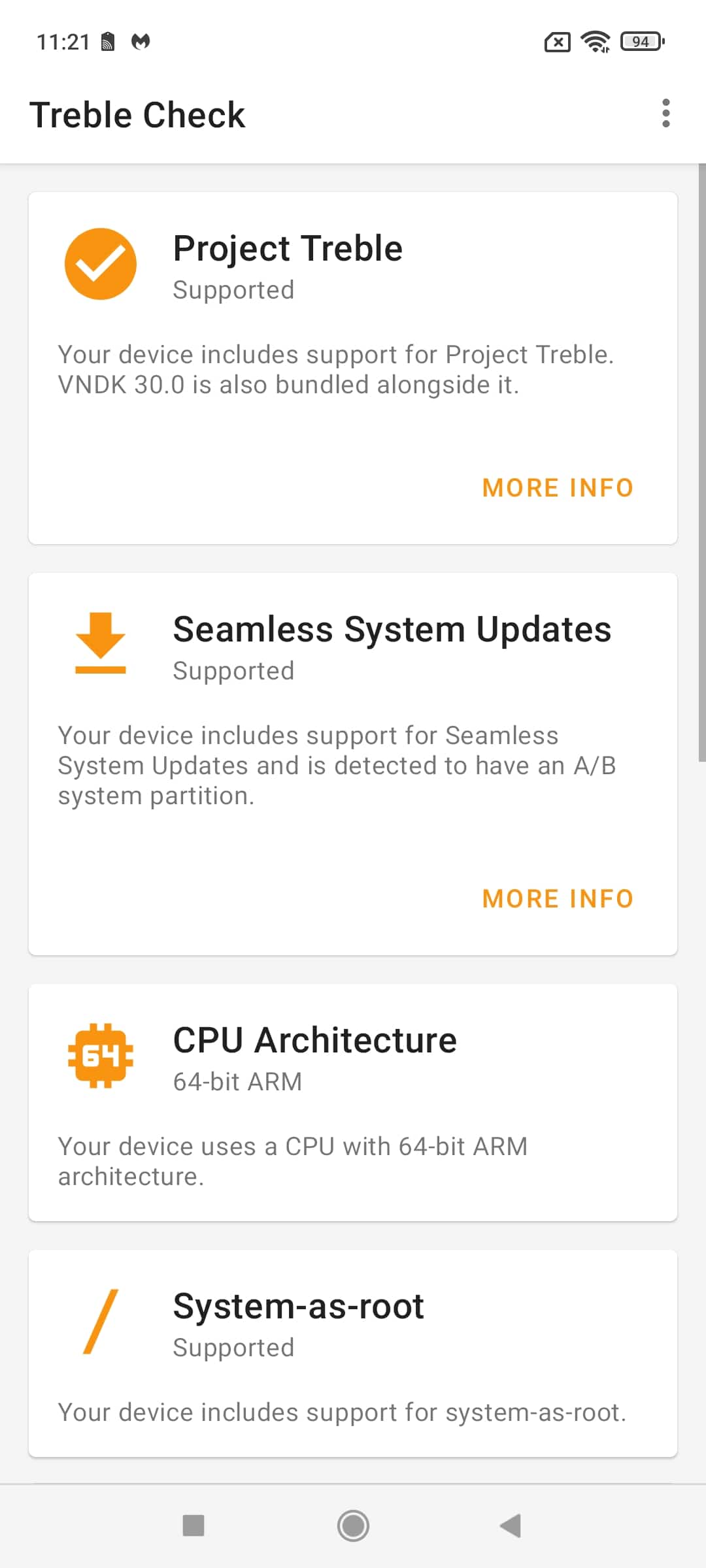Tap MORE INFO under Seamless System Updates
The width and height of the screenshot is (706, 1568).
coord(558,899)
